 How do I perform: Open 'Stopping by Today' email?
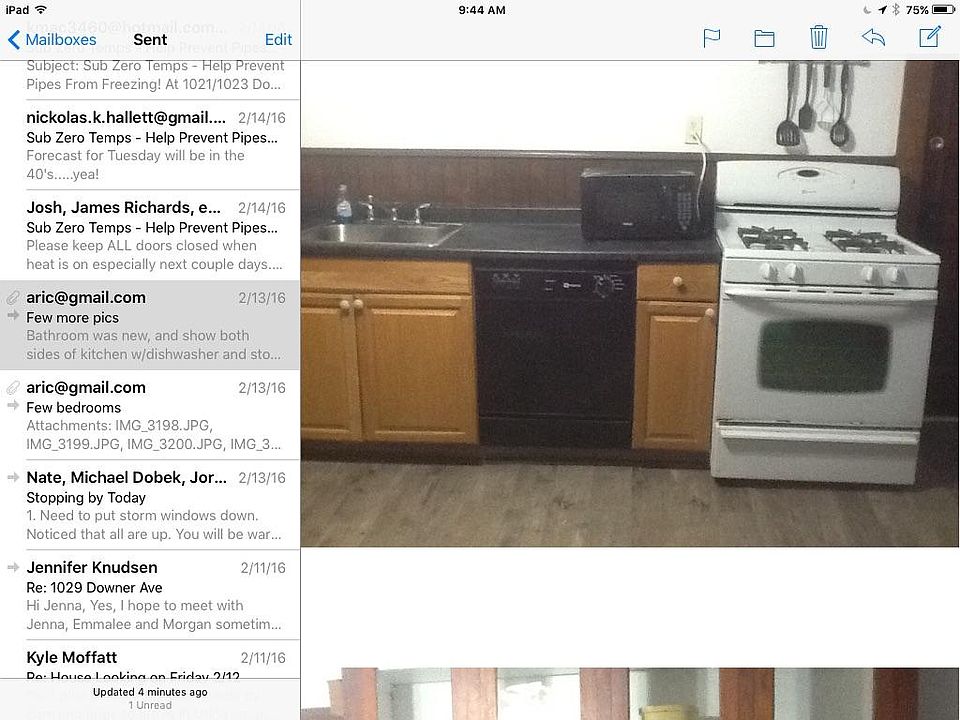point(150,505)
